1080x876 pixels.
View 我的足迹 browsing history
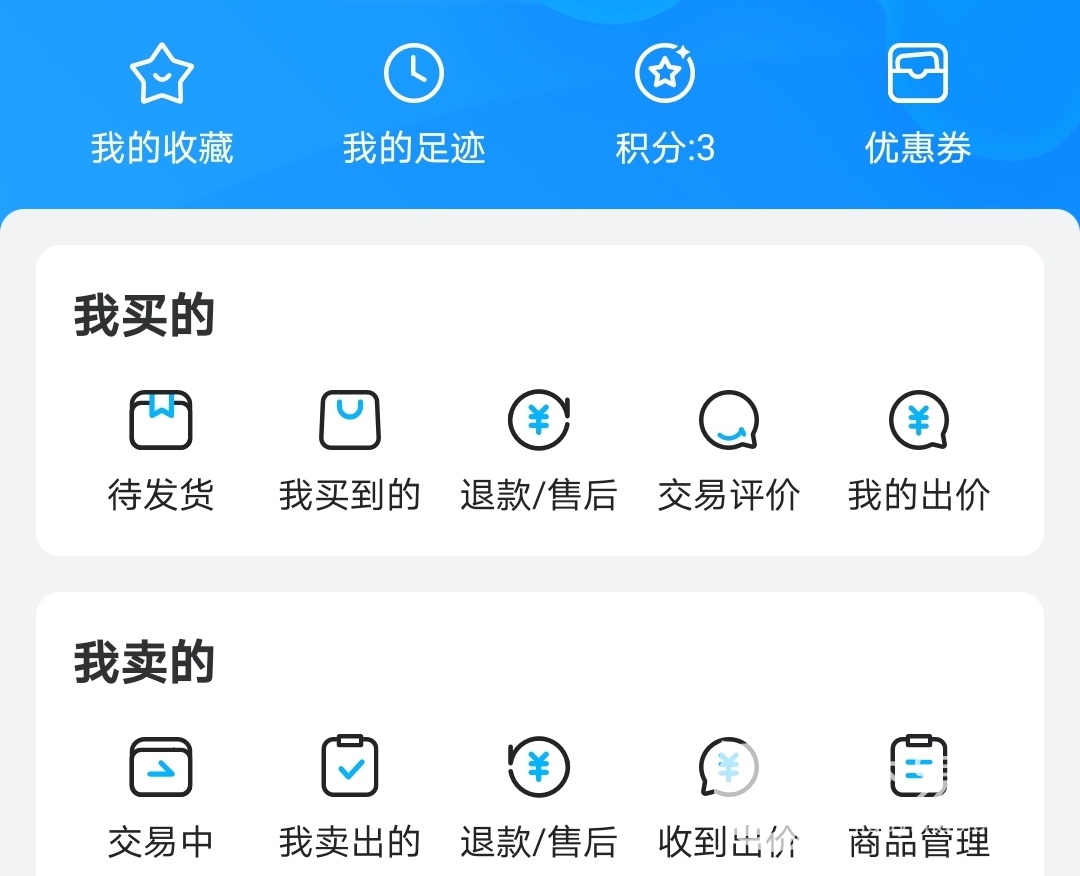[x=414, y=105]
